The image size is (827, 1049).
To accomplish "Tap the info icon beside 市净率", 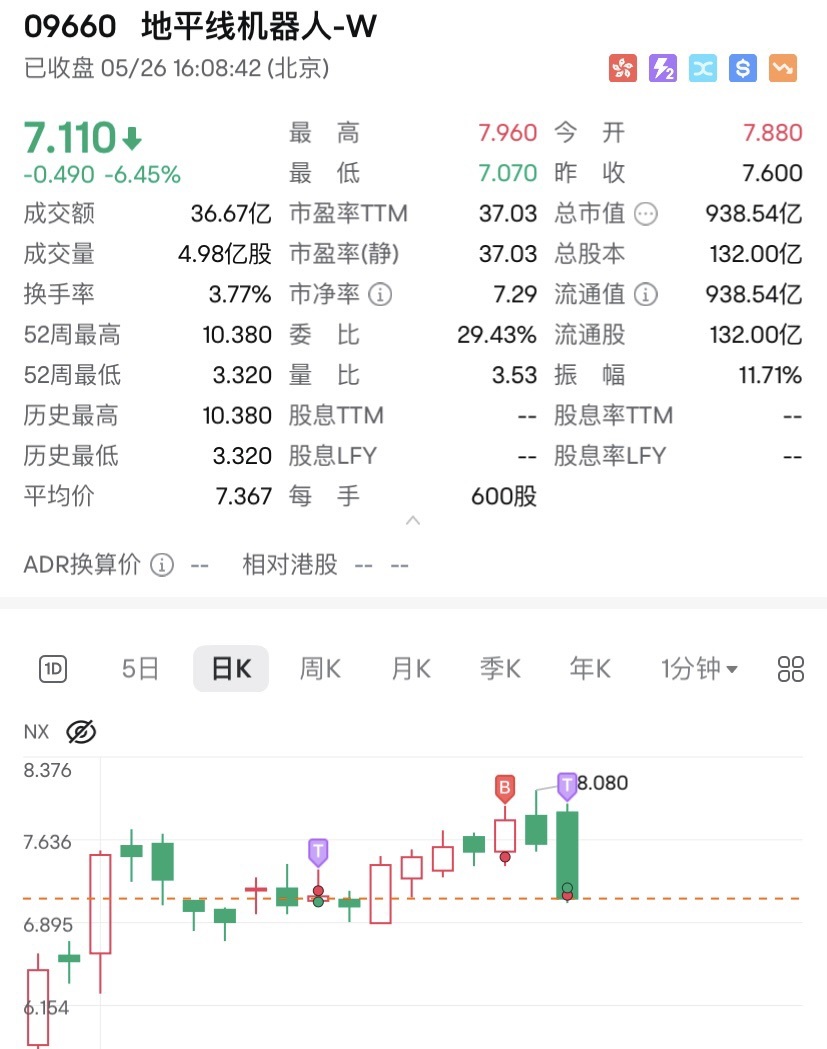I will (x=380, y=295).
